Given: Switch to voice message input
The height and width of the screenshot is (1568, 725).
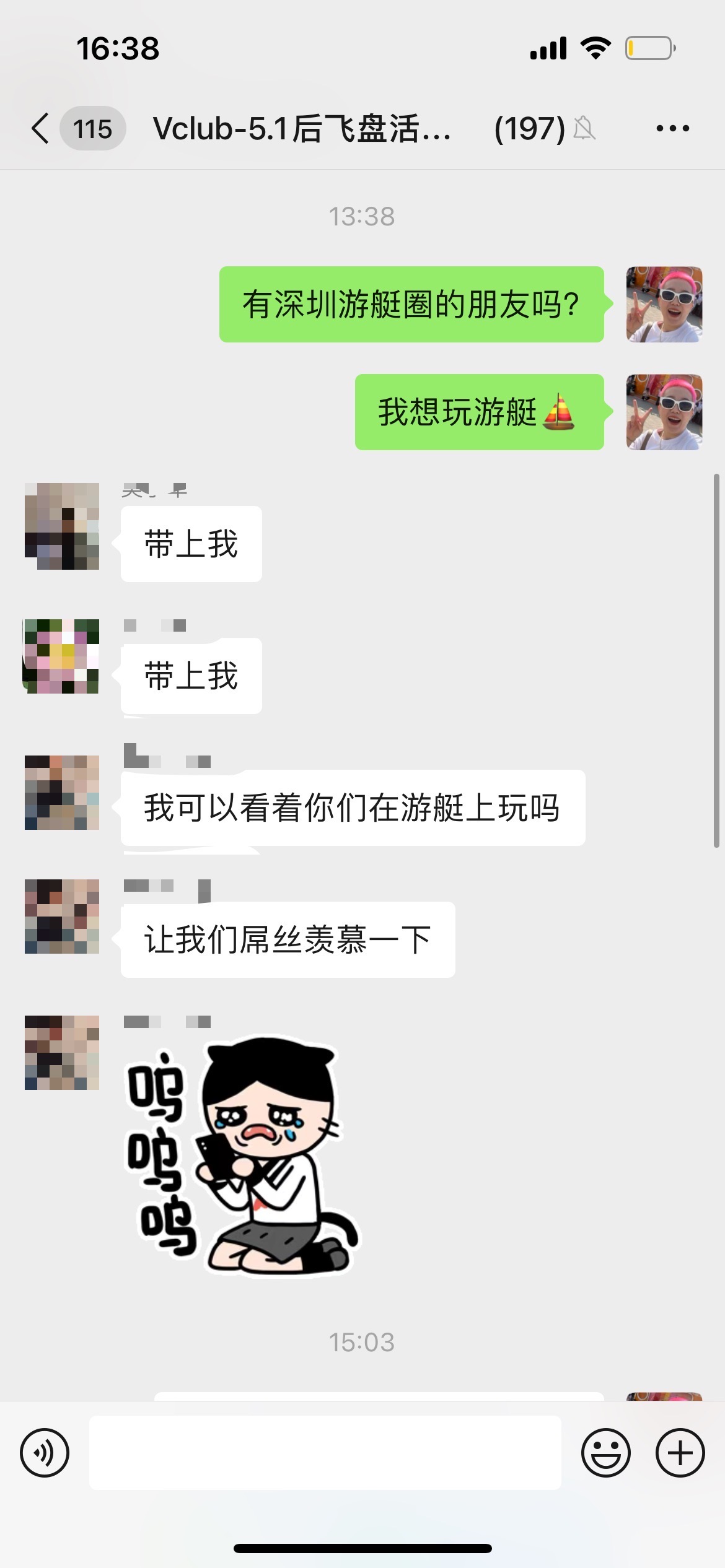Looking at the screenshot, I should 45,1452.
